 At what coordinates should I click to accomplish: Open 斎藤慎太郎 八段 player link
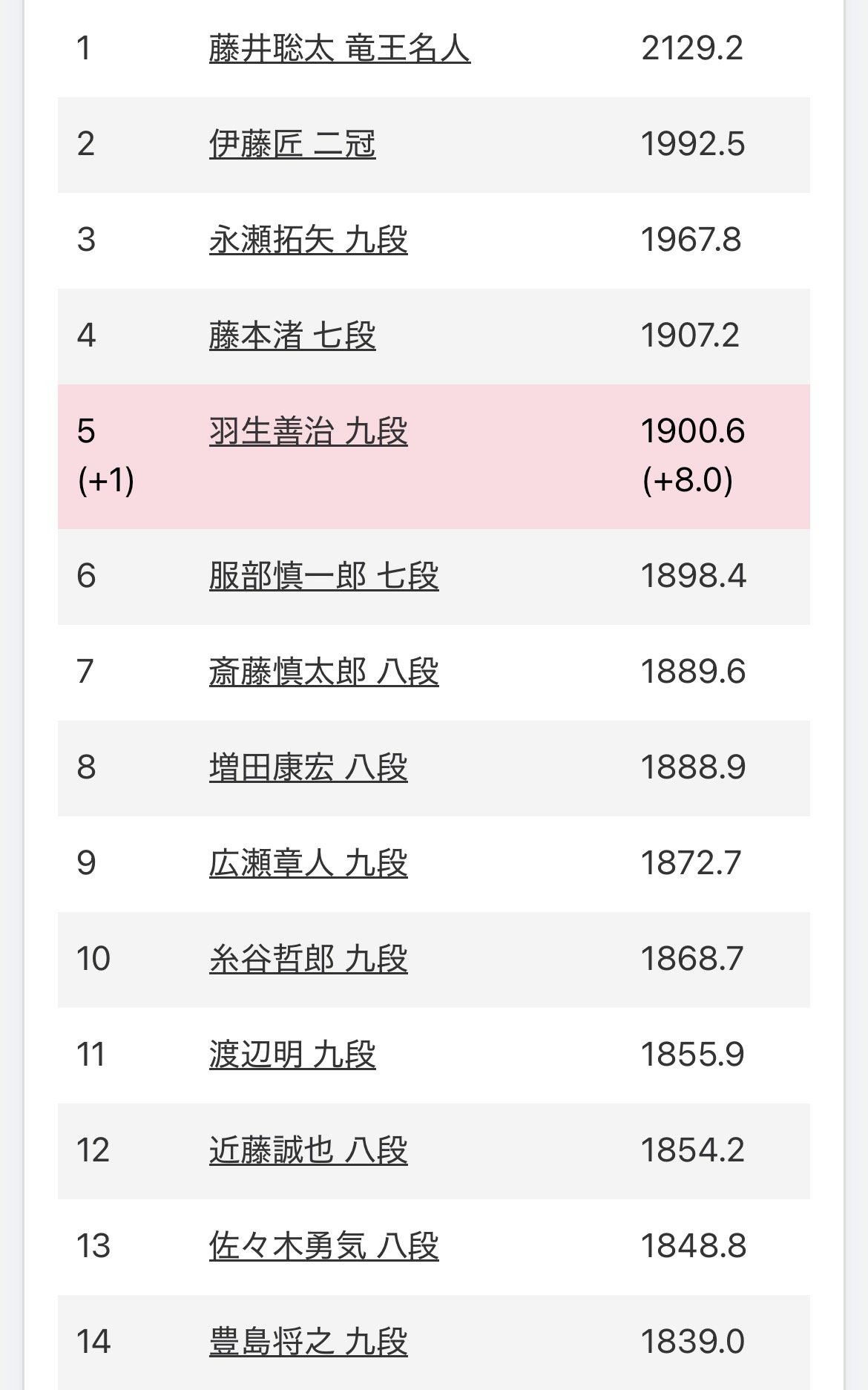(324, 672)
